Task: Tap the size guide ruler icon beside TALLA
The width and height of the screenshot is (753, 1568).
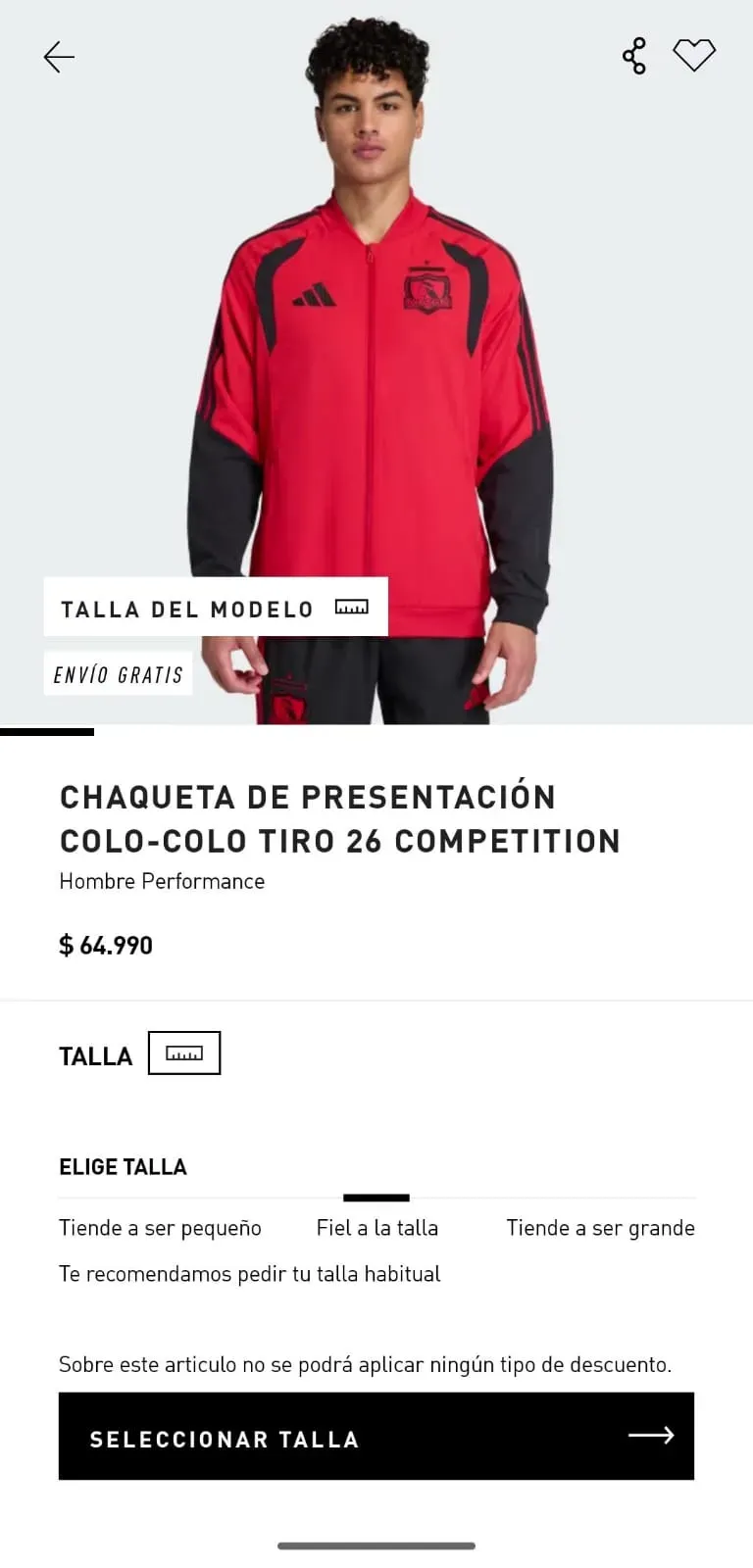Action: (x=183, y=1053)
